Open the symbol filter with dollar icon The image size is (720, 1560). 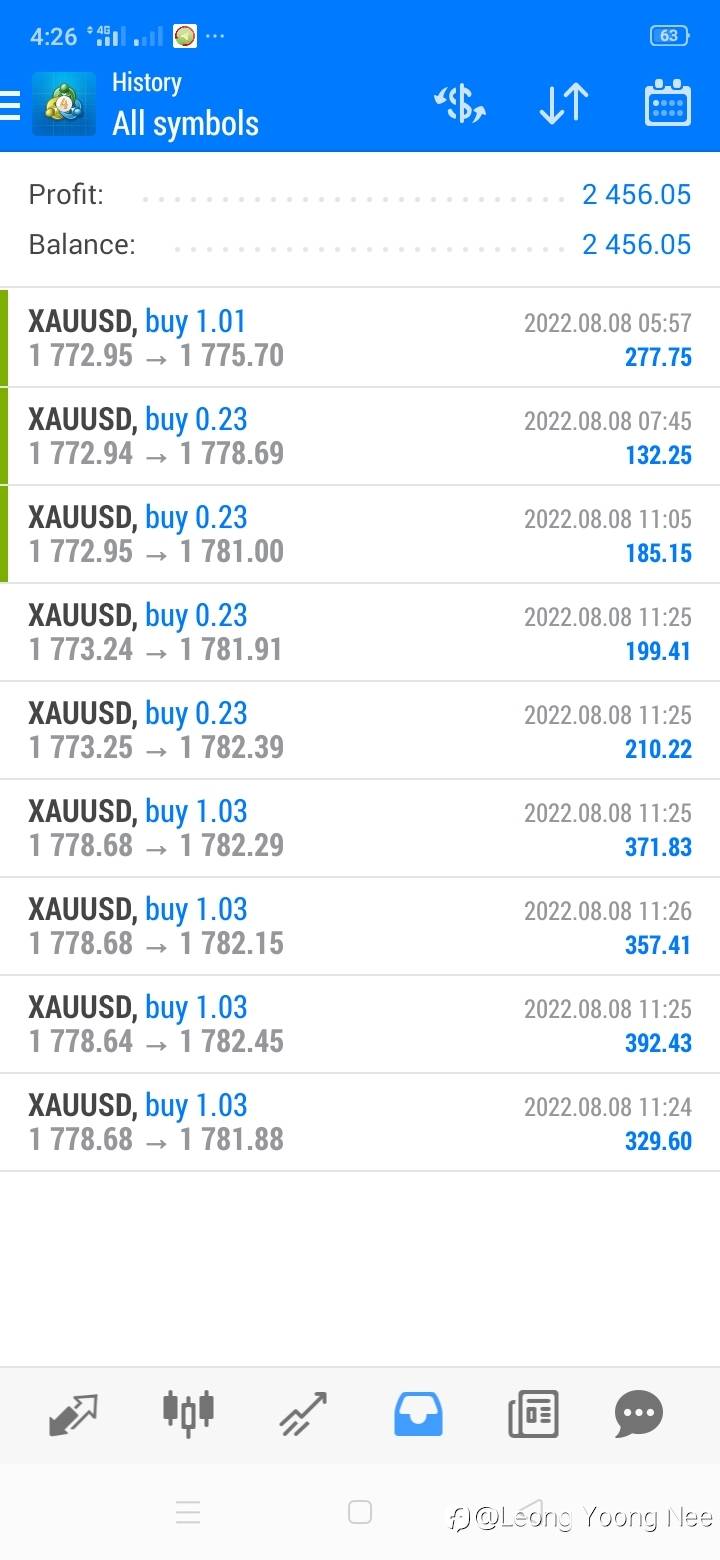tap(460, 104)
